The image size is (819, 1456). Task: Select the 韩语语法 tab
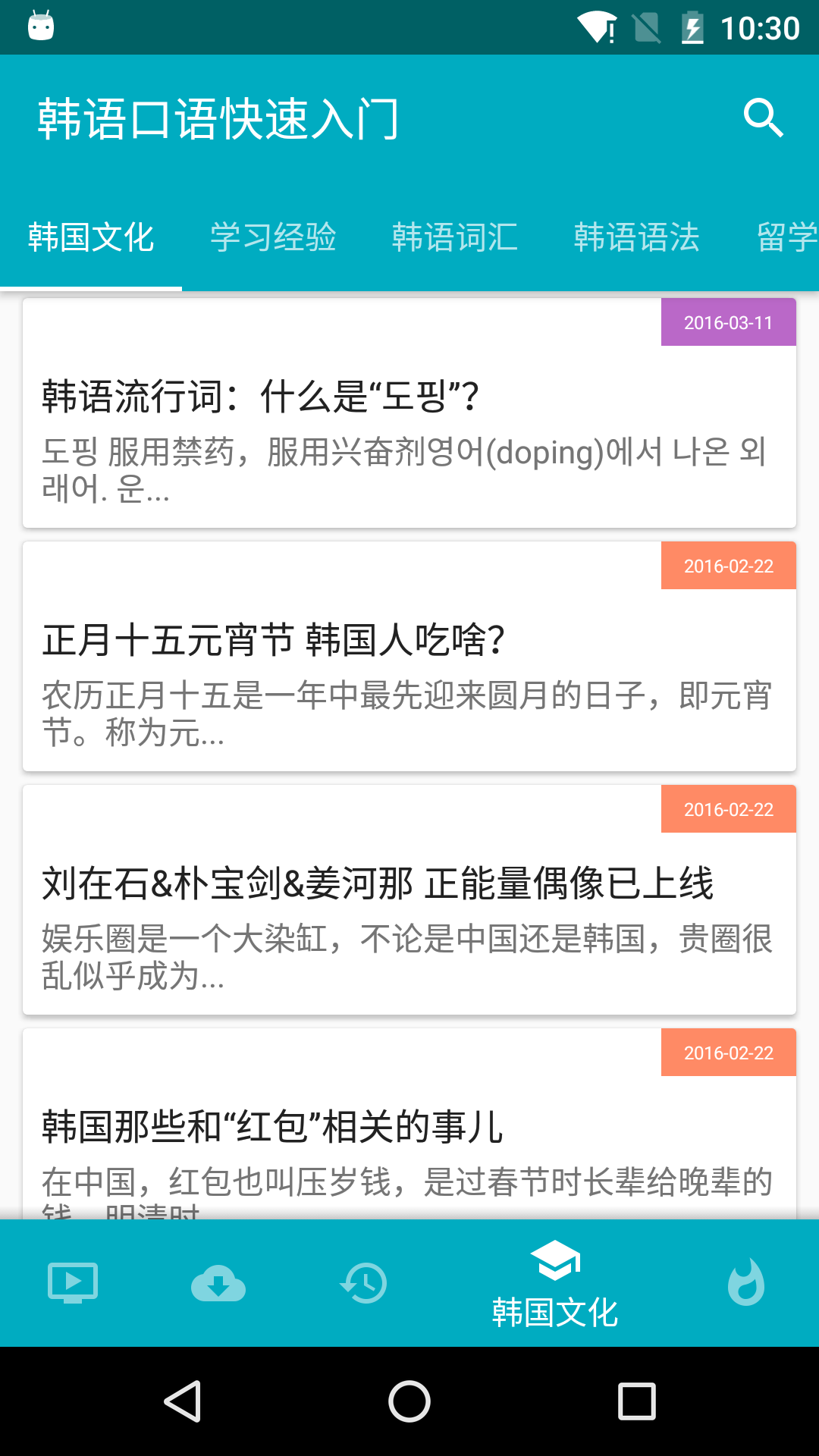[637, 237]
